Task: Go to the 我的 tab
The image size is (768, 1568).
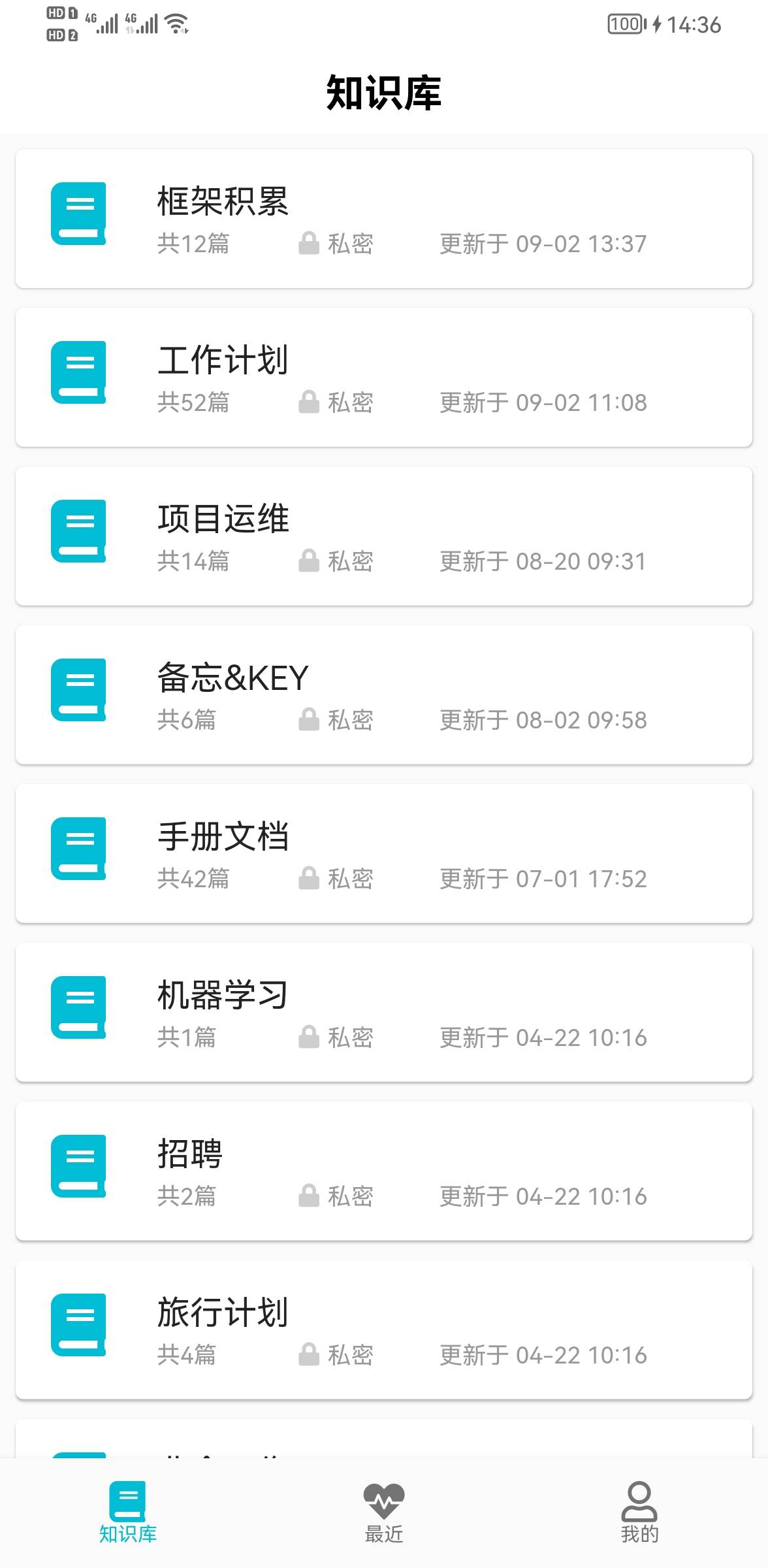Action: coord(639,1512)
